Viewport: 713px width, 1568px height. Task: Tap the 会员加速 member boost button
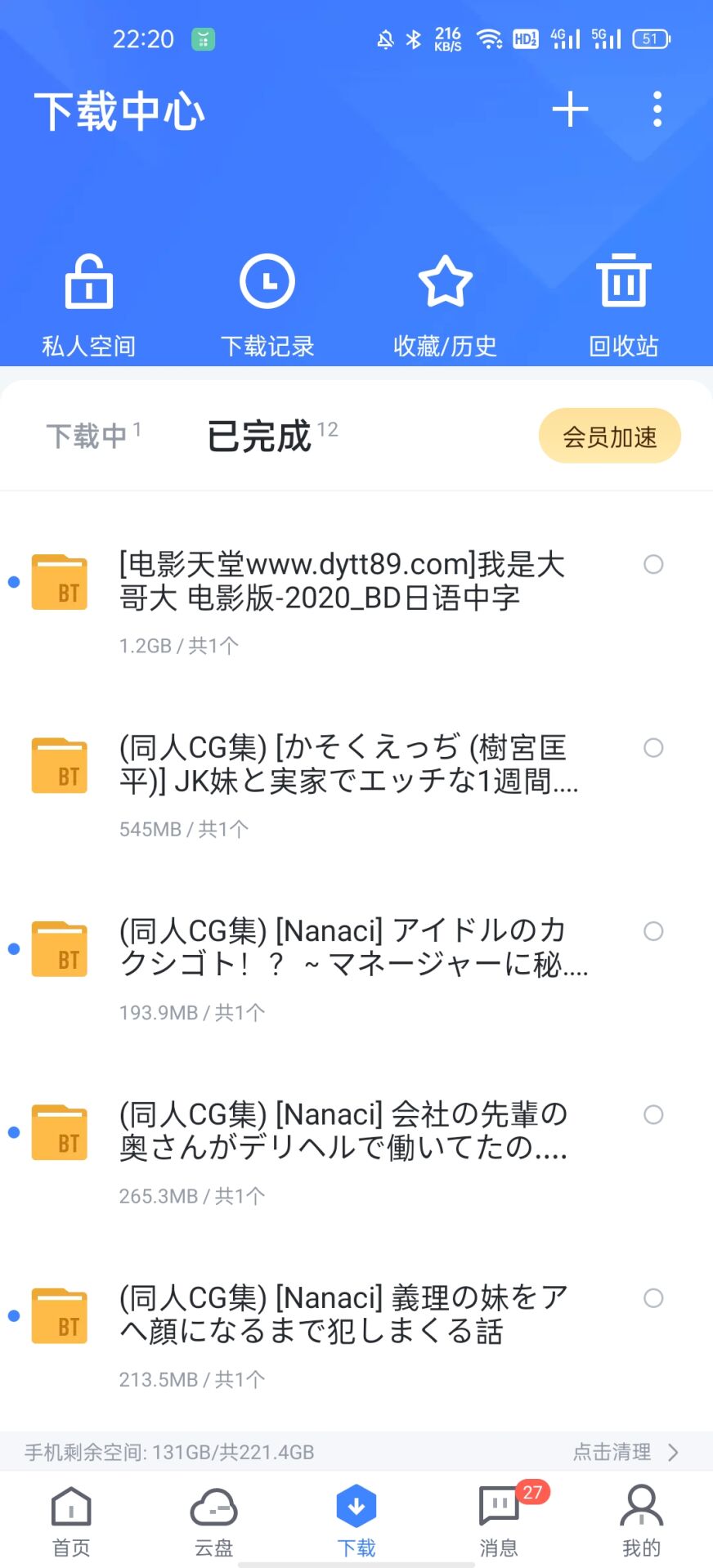point(609,437)
